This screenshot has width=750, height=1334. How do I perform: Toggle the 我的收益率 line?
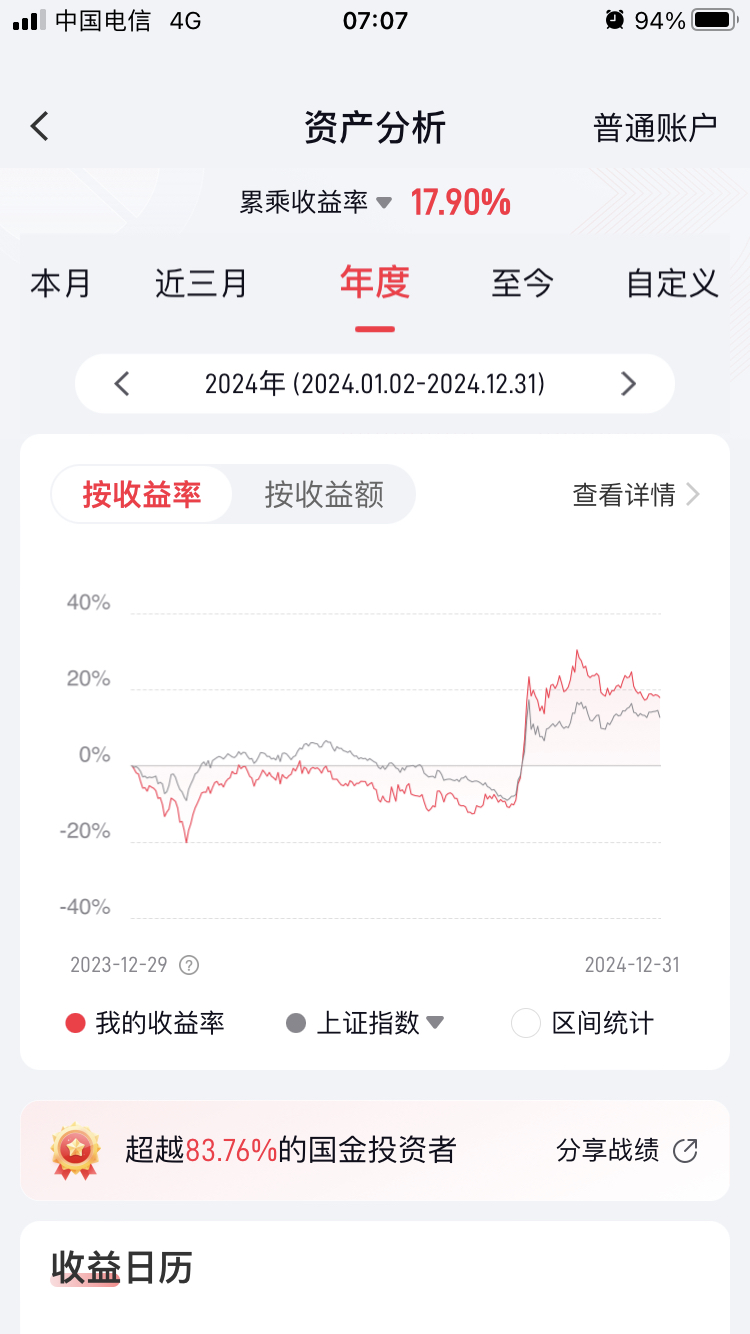[145, 1023]
